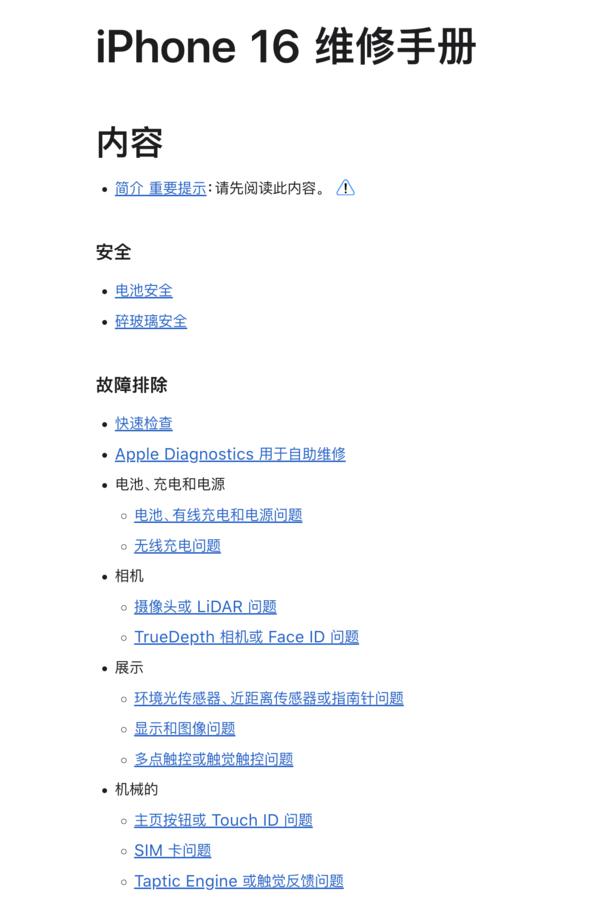The height and width of the screenshot is (901, 600).
Task: Open 多点触控或触觉触控问题 link
Action: point(214,759)
